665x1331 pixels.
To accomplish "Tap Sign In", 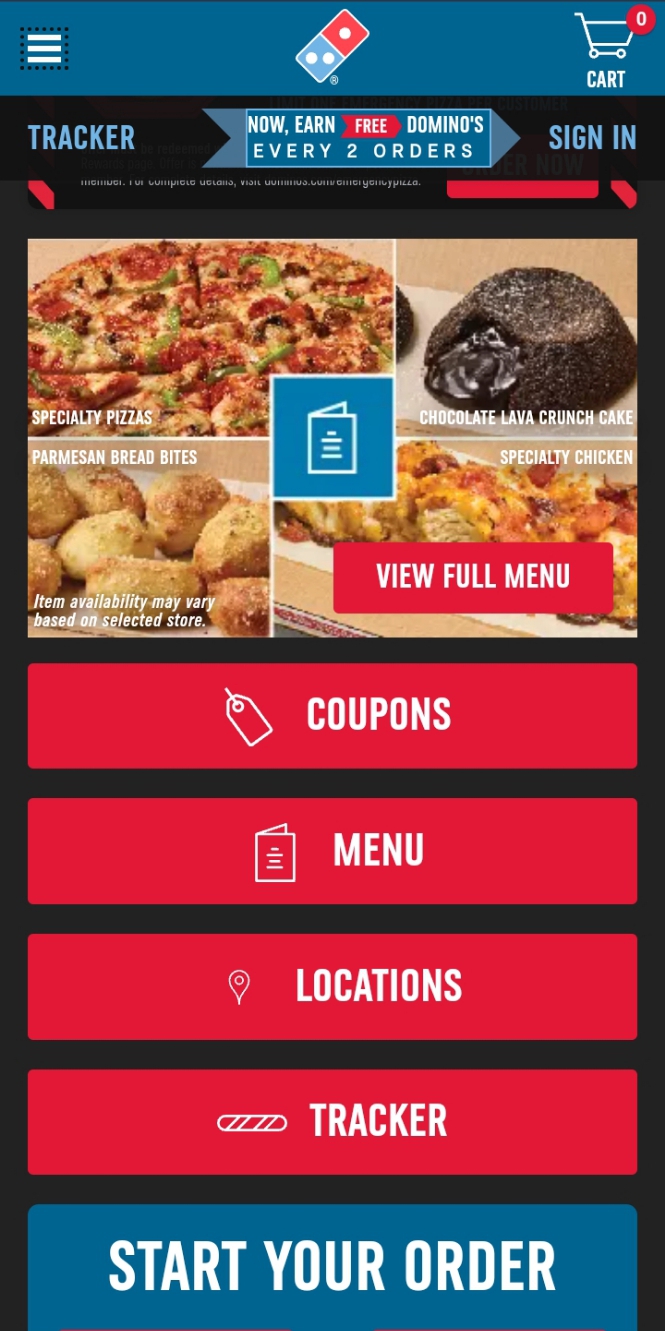I will 592,138.
